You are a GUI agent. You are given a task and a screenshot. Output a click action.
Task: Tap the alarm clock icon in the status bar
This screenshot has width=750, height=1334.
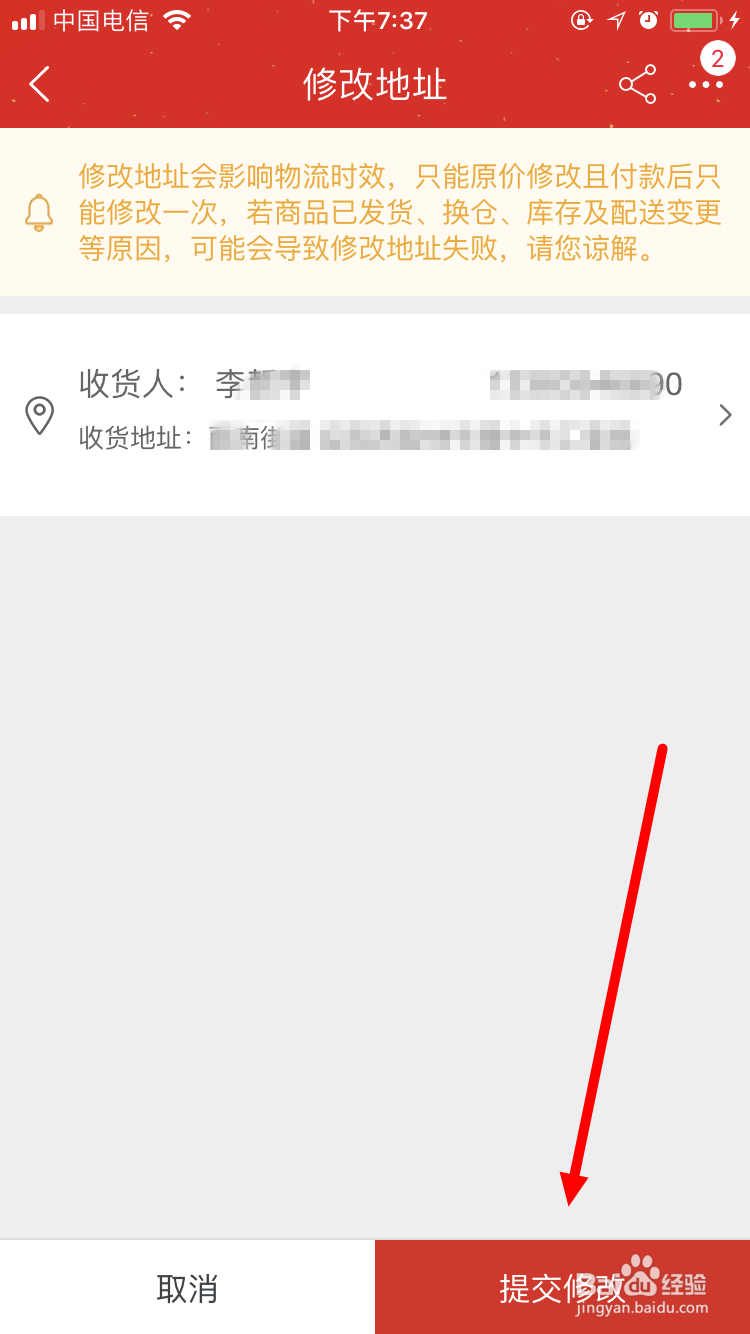coord(651,18)
